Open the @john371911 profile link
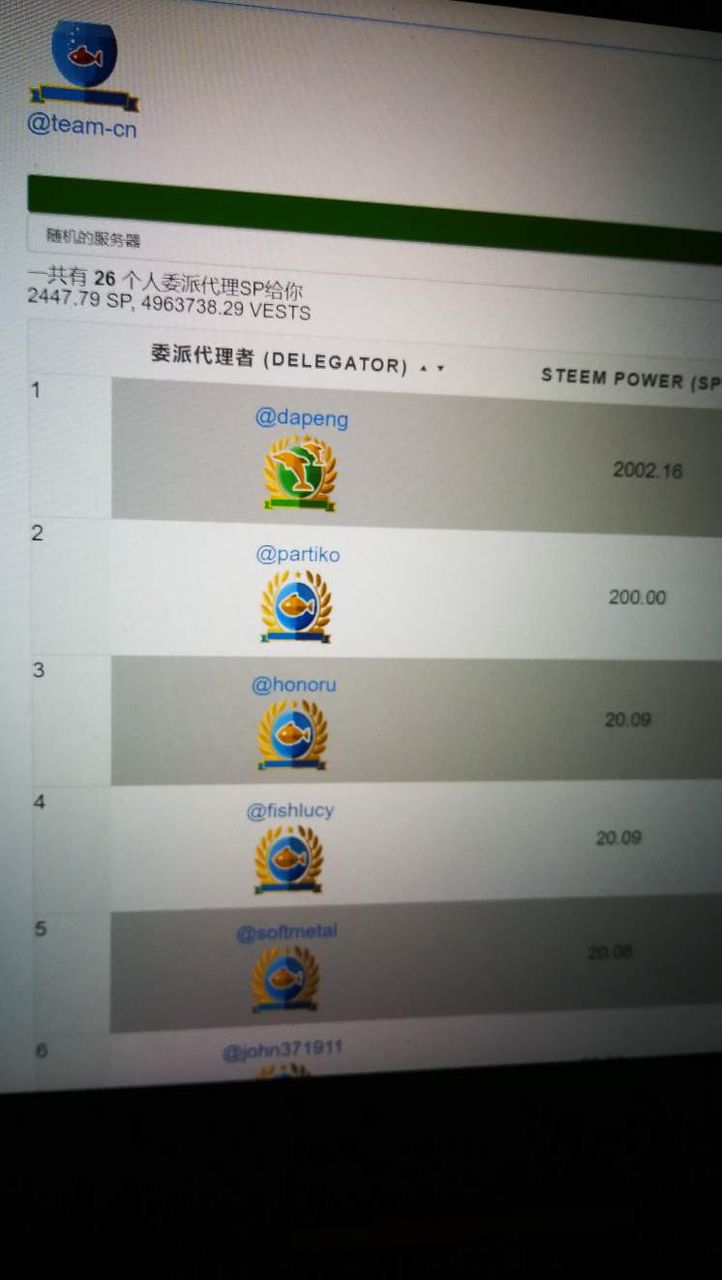 [283, 1050]
